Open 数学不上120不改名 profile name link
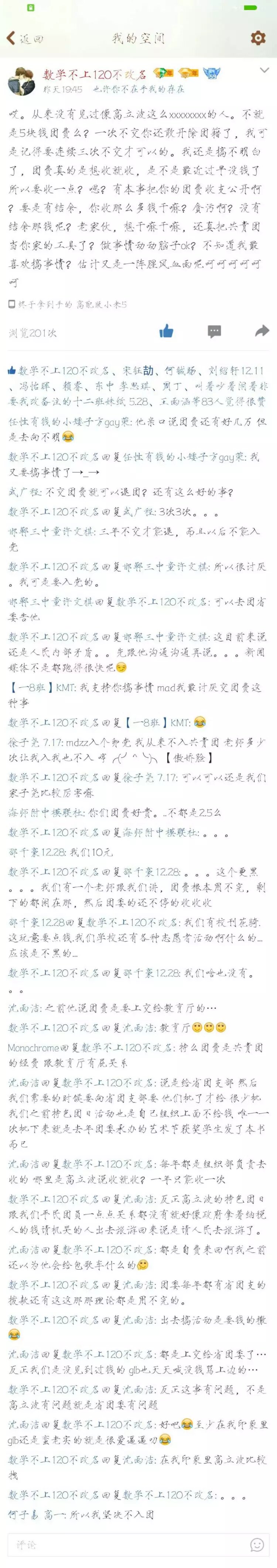This screenshot has height=1568, width=277. click(x=94, y=74)
